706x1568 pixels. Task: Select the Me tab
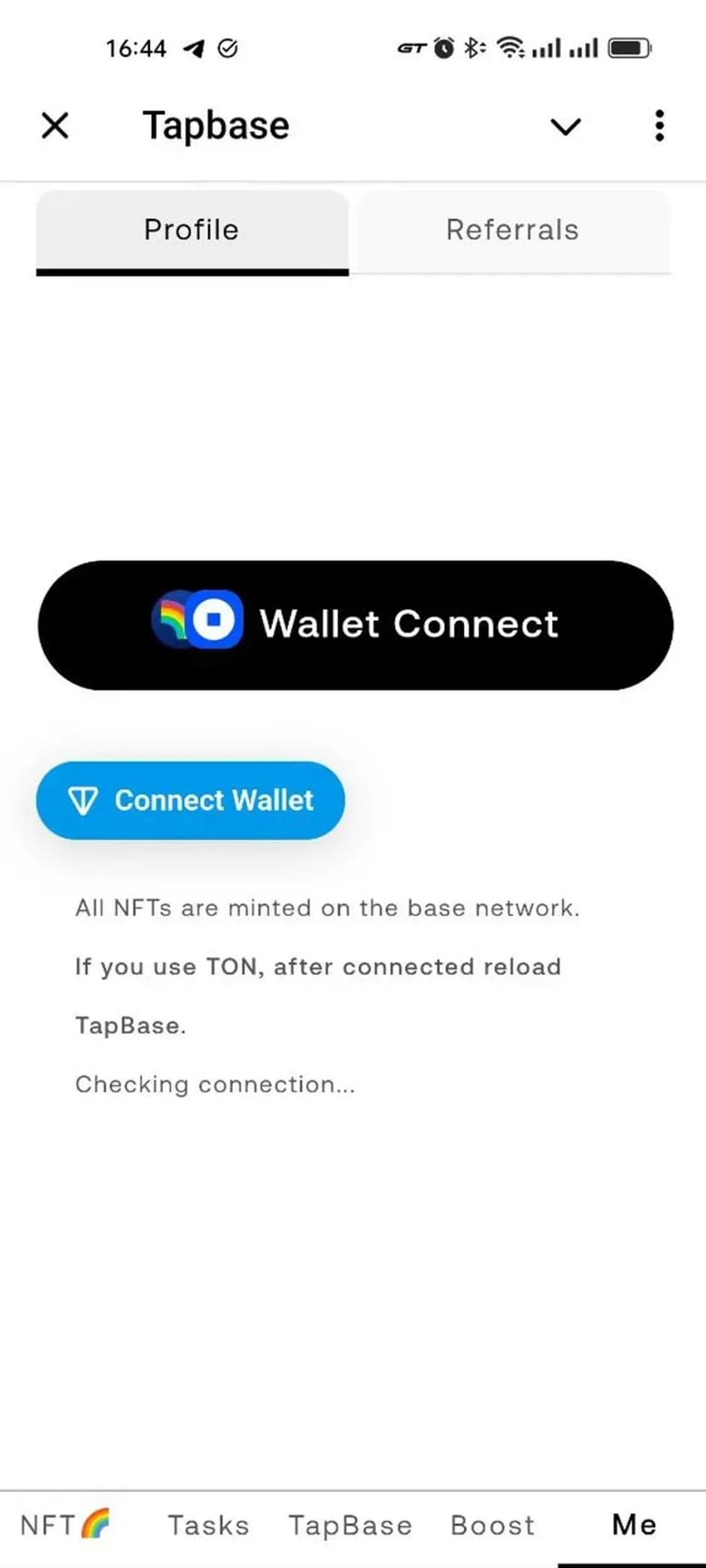click(x=634, y=1525)
